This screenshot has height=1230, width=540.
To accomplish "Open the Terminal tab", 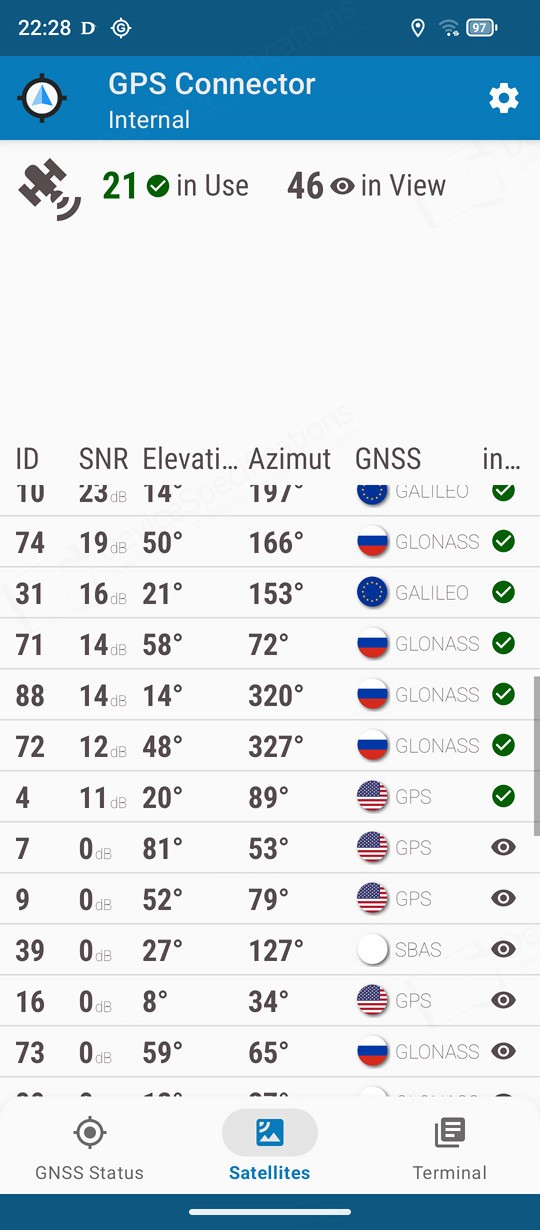I will point(450,1148).
